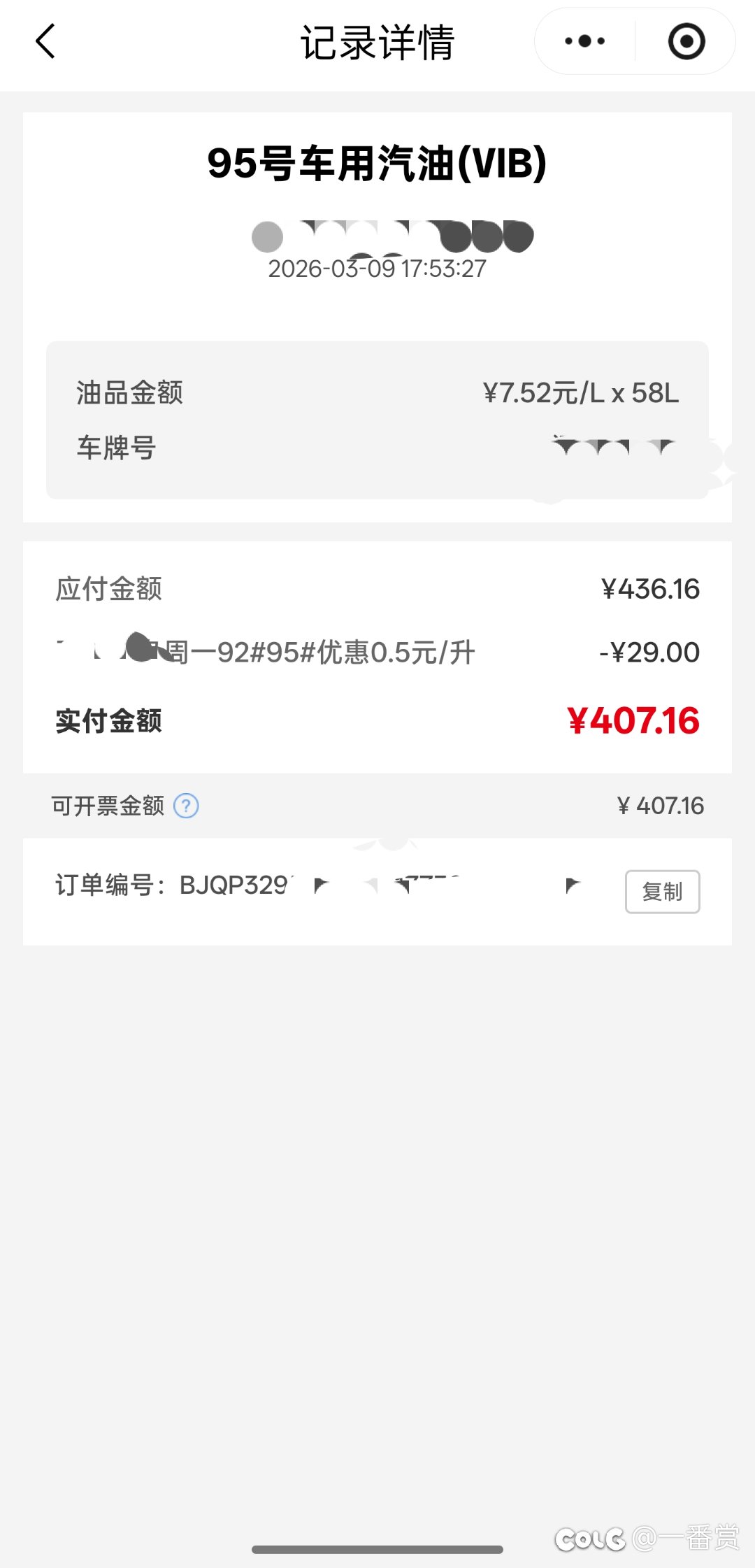Viewport: 755px width, 1568px height.
Task: Copy the order number with 复制
Action: point(661,891)
